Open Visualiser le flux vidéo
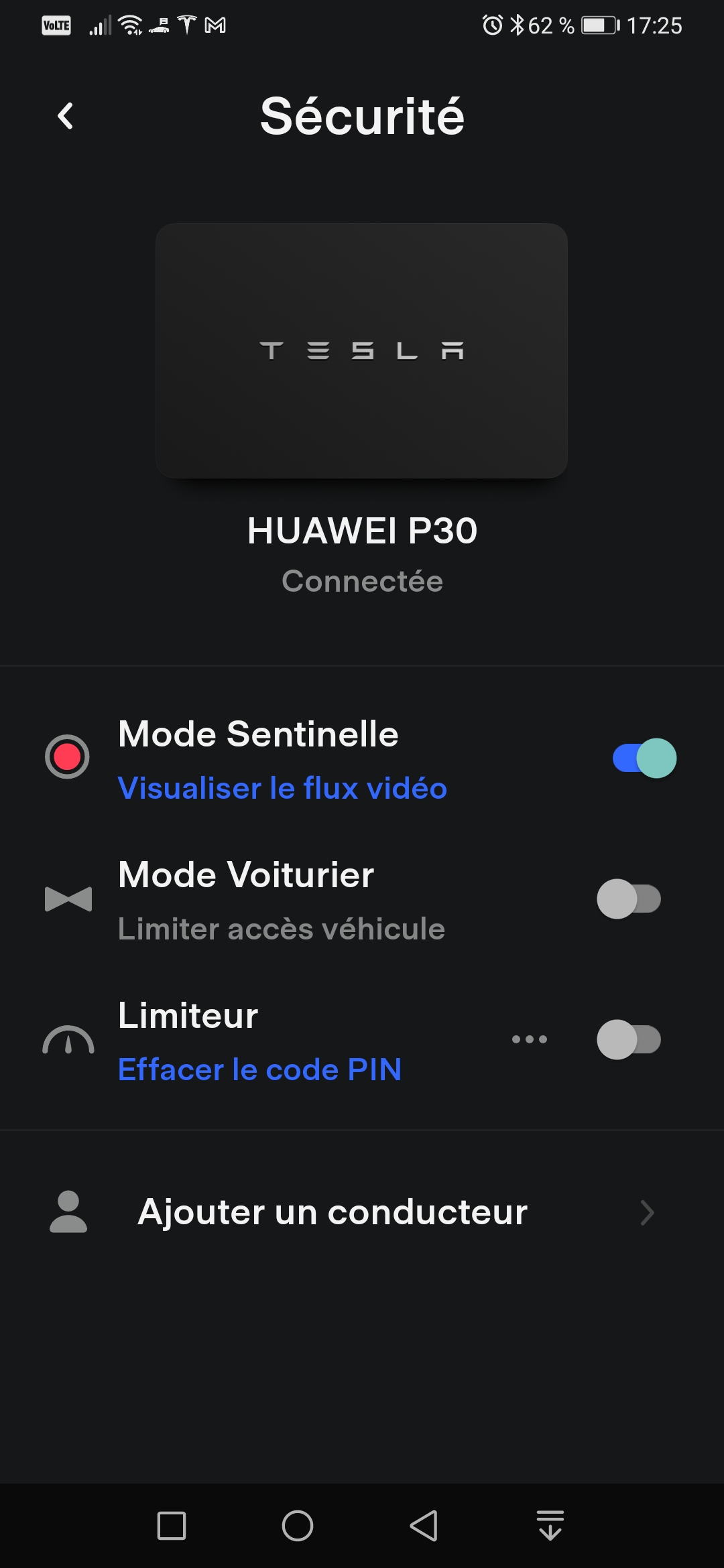The image size is (724, 1568). click(x=282, y=788)
